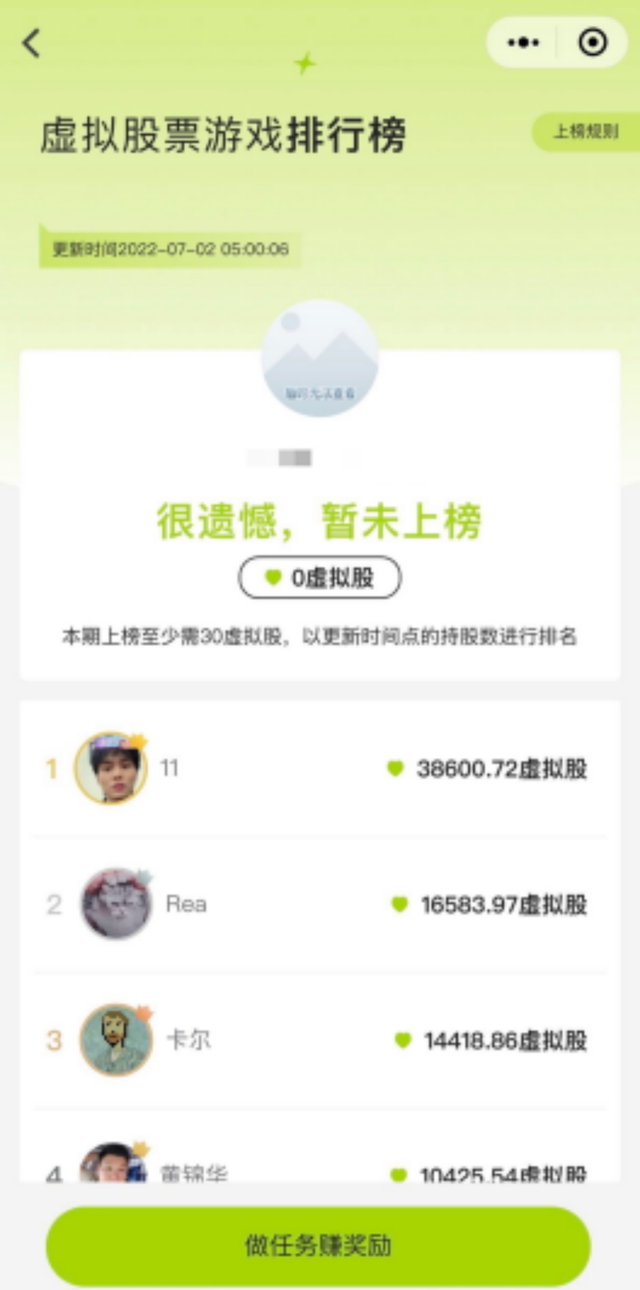
Task: Tap the profile avatar placeholder image
Action: (319, 359)
